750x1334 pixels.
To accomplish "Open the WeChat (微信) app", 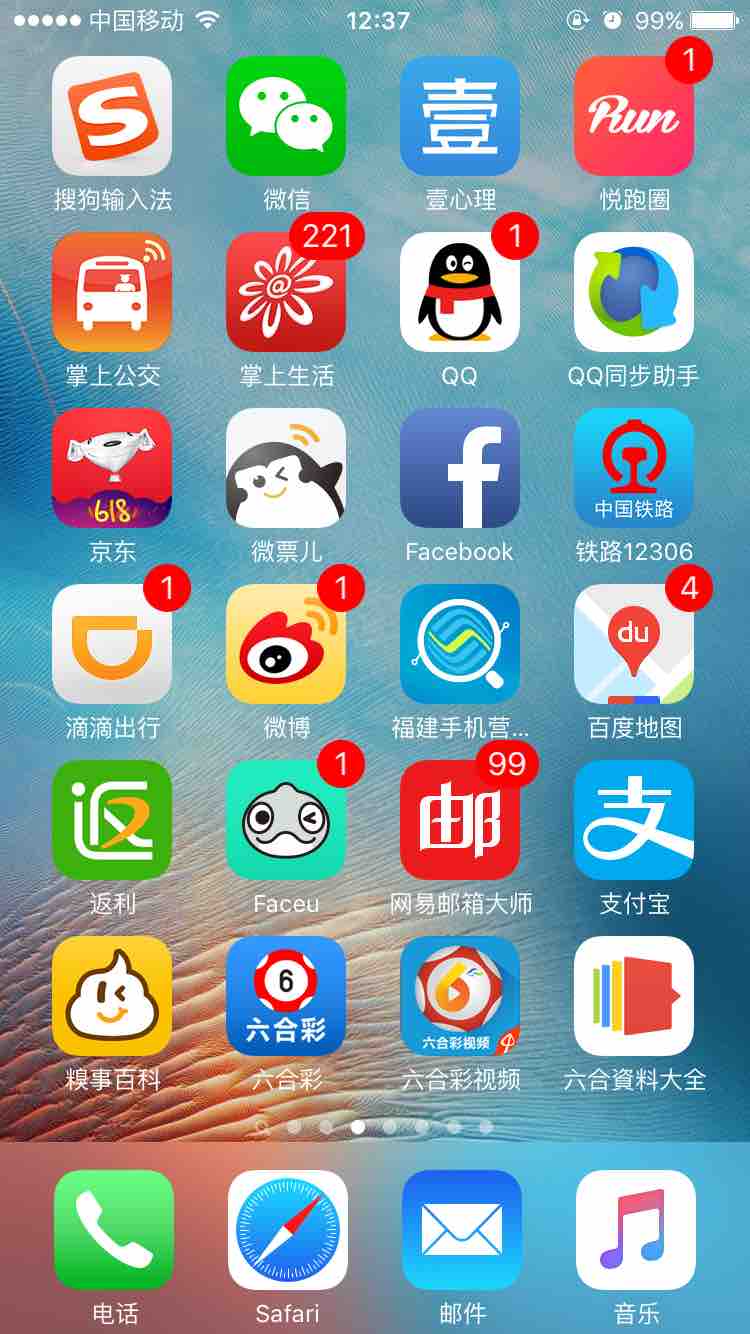I will 286,116.
